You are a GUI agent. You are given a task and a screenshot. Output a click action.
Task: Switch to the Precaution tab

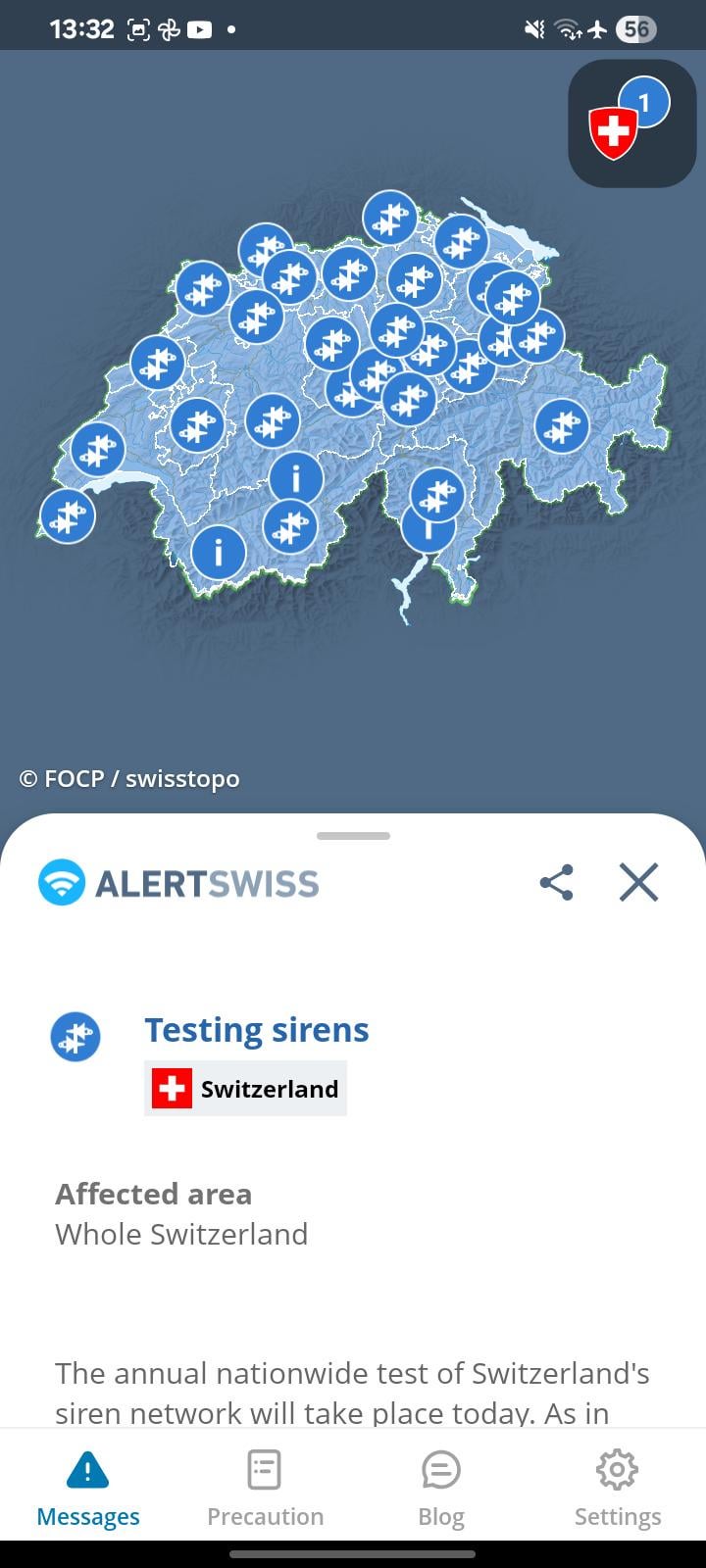265,1488
